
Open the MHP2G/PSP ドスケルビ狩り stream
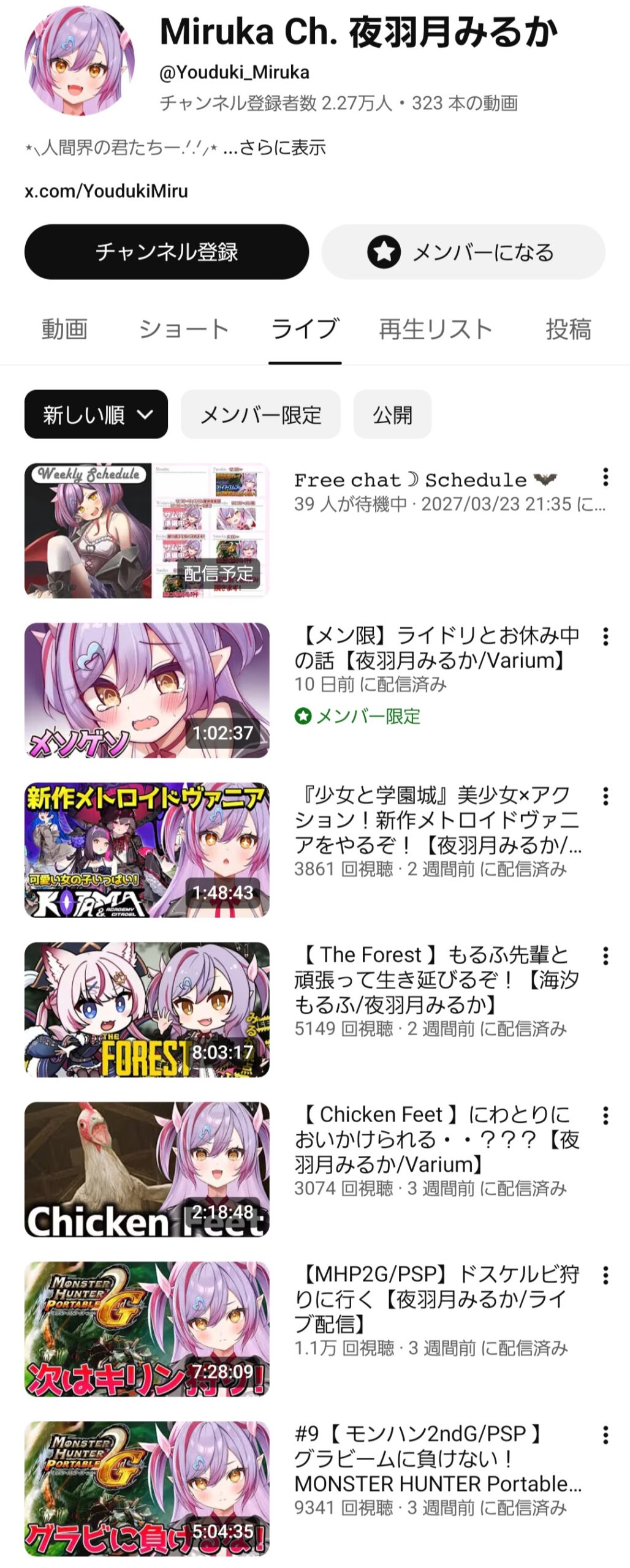tap(147, 1329)
